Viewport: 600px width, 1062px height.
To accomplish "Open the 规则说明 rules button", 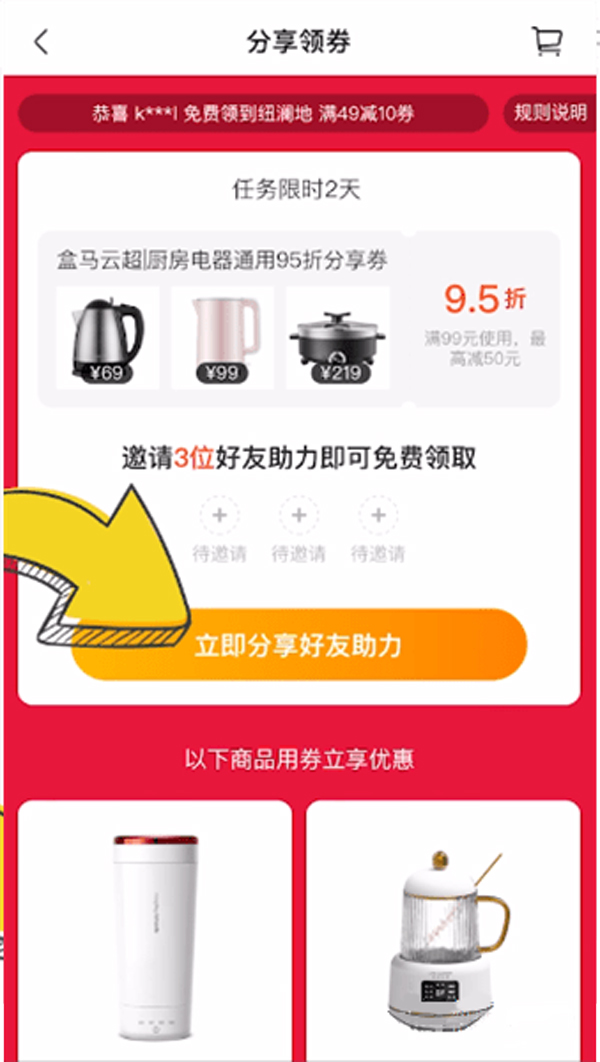I will (549, 112).
